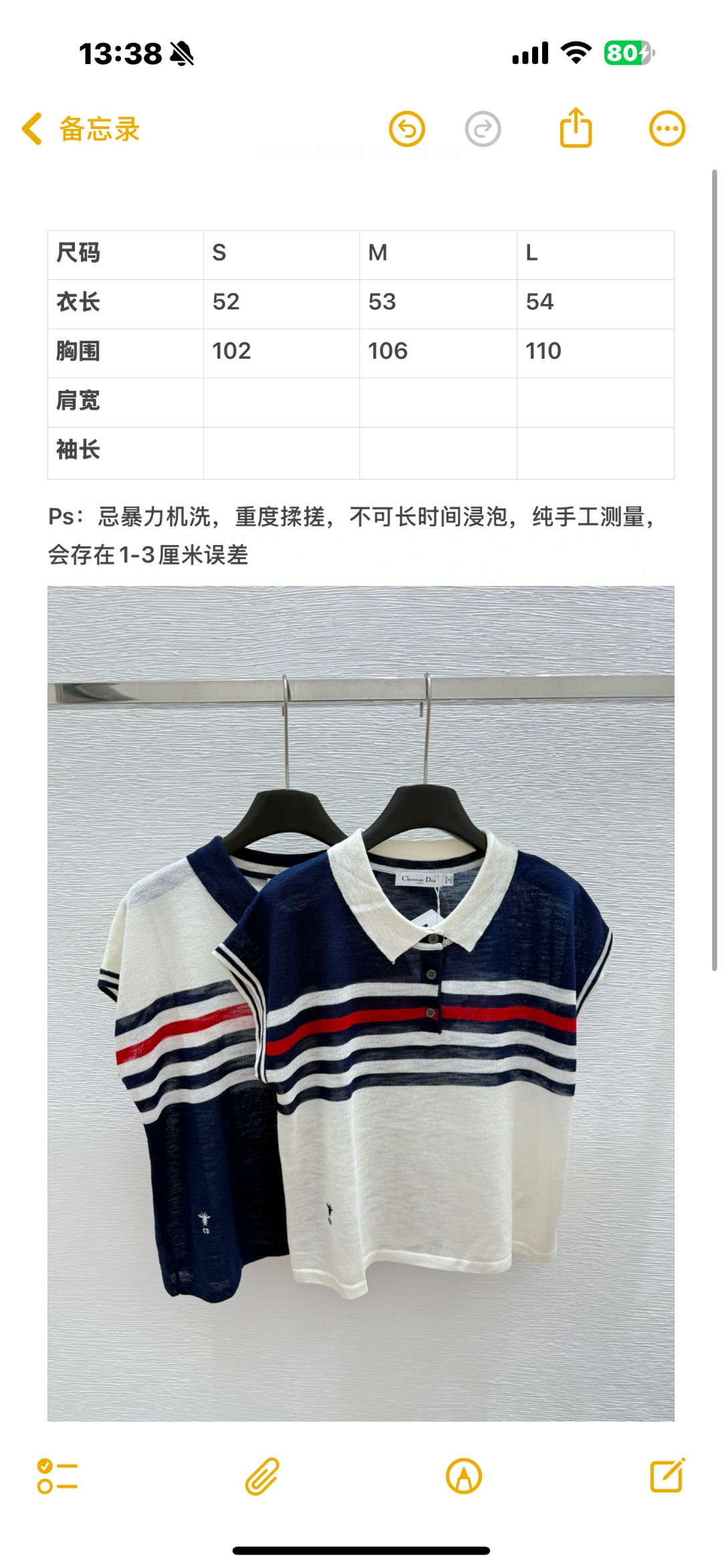Open the markup pen tool
This screenshot has width=722, height=1568.
pyautogui.click(x=463, y=1476)
